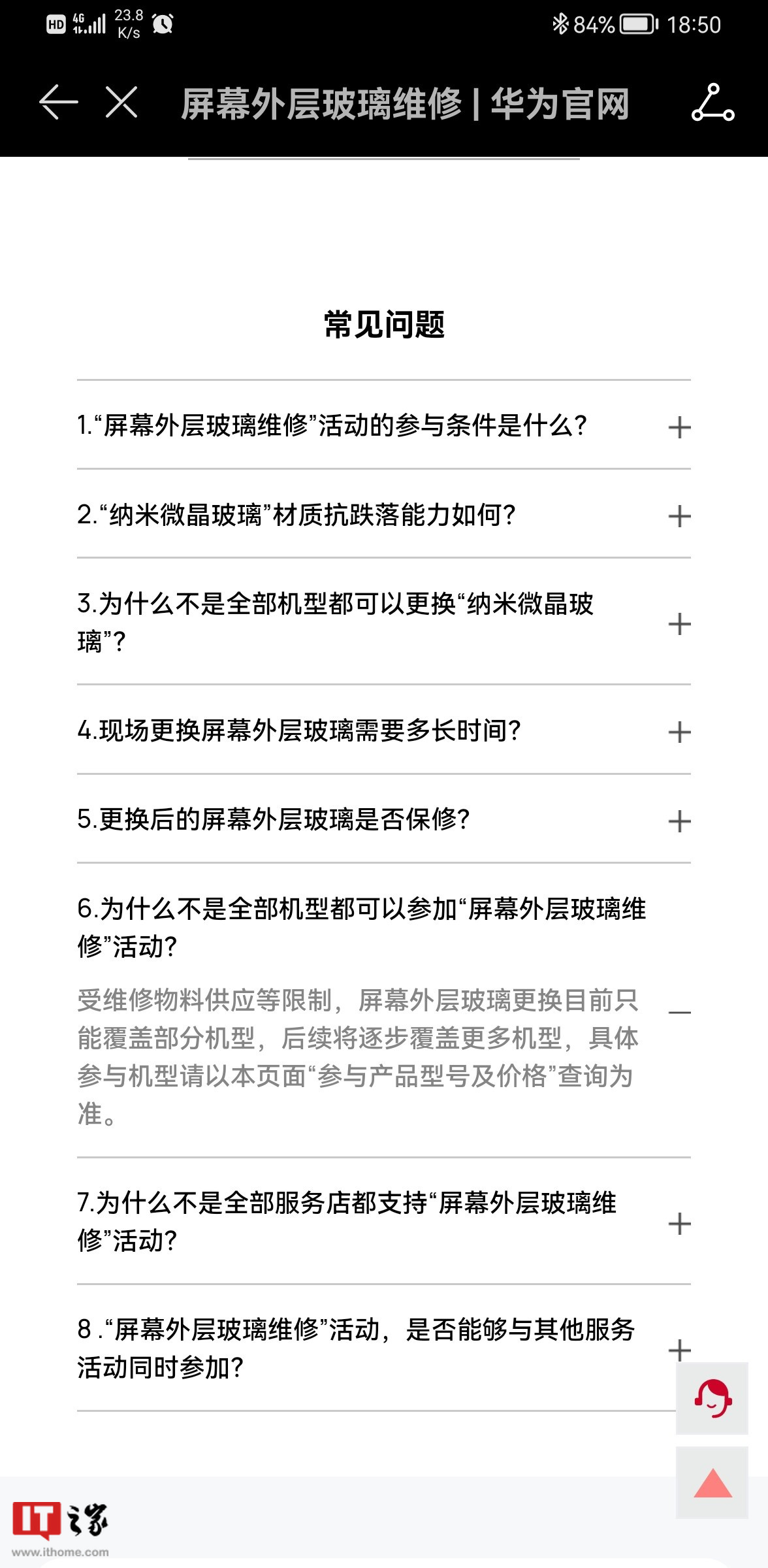Close the Huawei web page
768x1568 pixels.
[121, 103]
